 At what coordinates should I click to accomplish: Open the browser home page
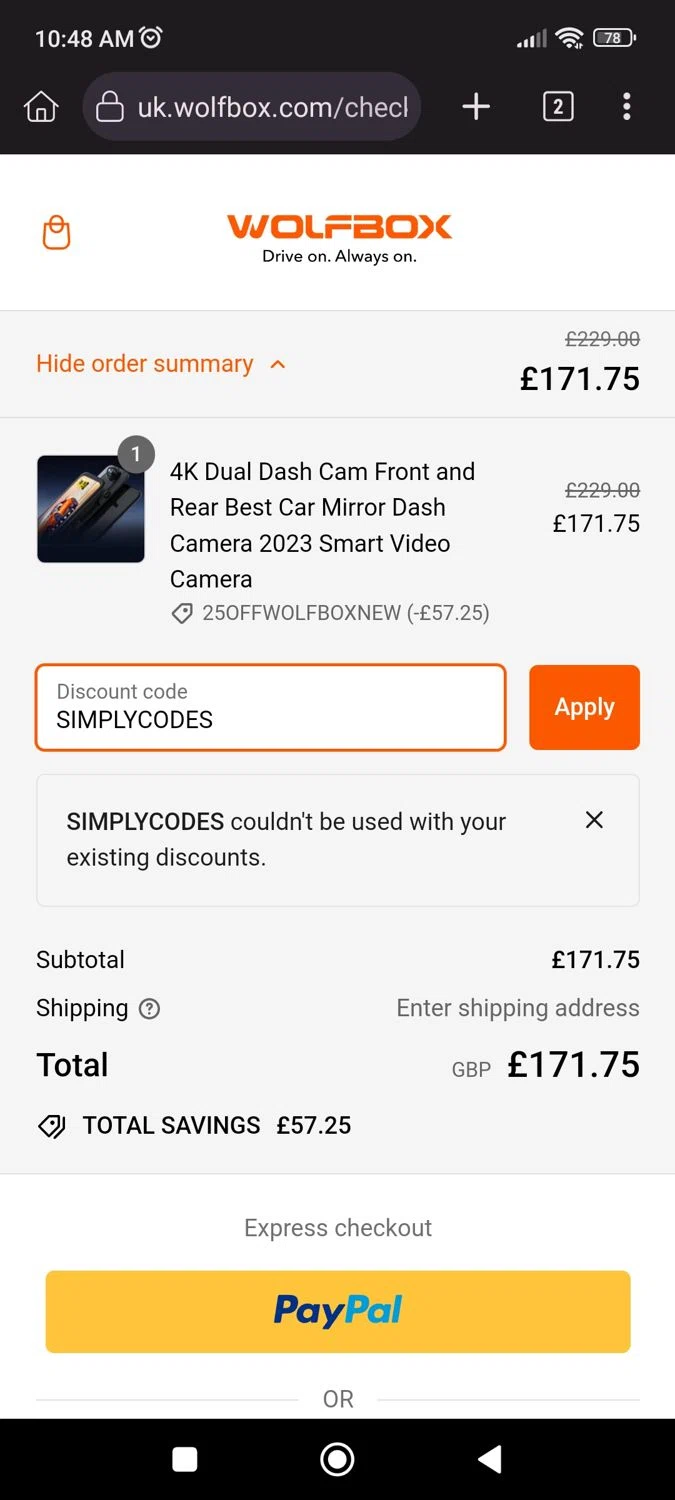[x=41, y=107]
